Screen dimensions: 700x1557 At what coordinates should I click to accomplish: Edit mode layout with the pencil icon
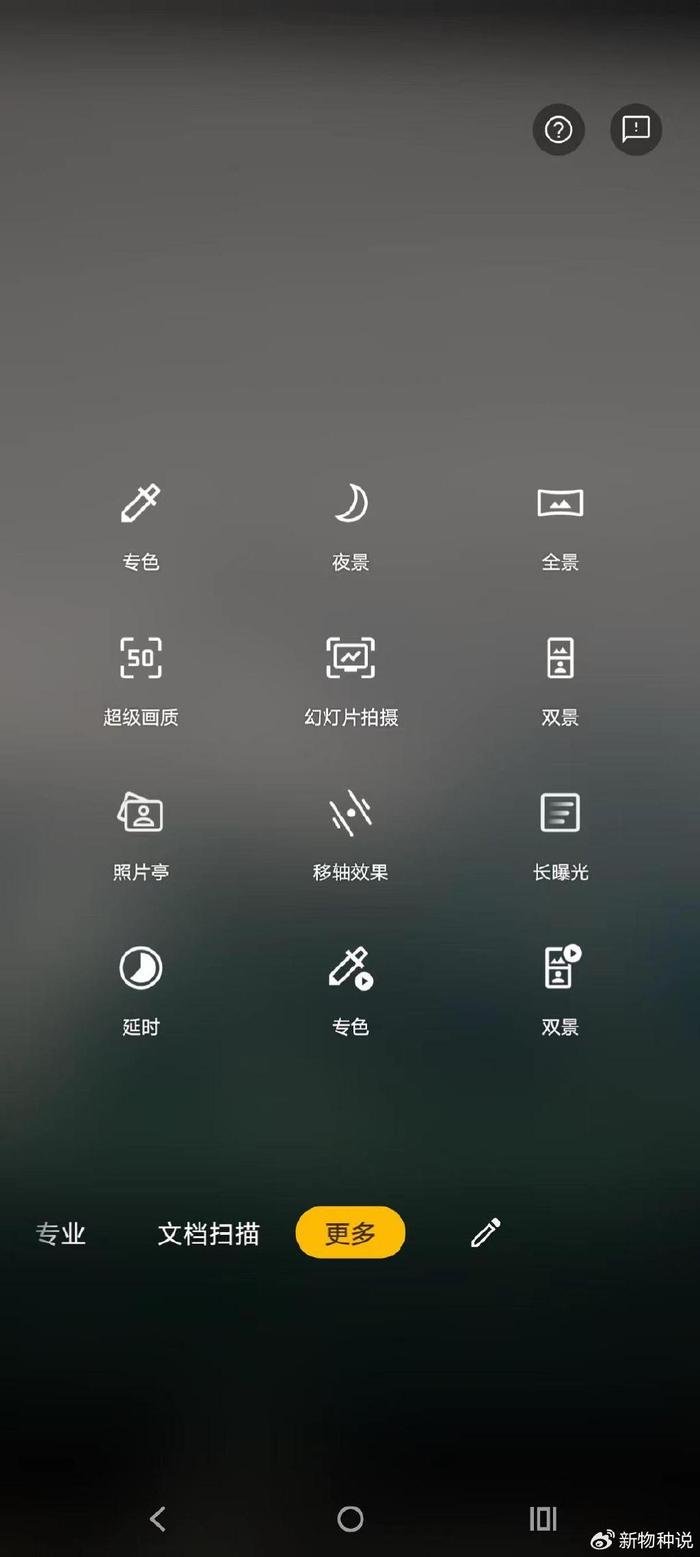pos(485,1233)
